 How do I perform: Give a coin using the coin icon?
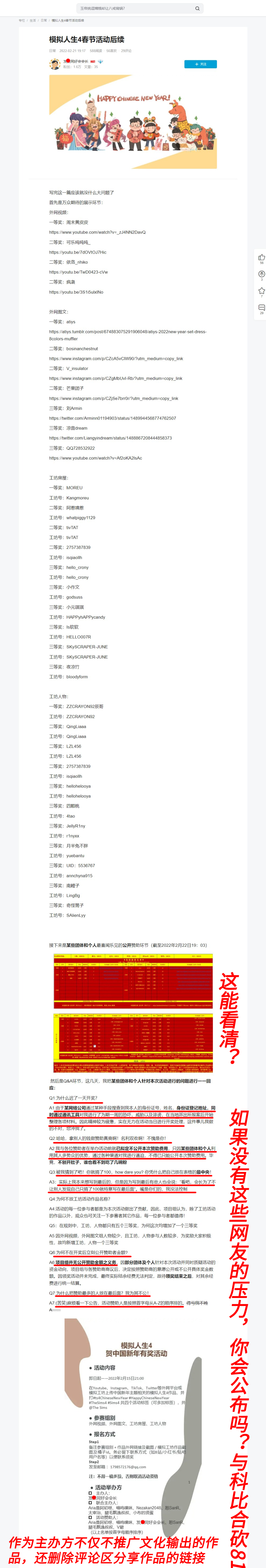click(261, 275)
